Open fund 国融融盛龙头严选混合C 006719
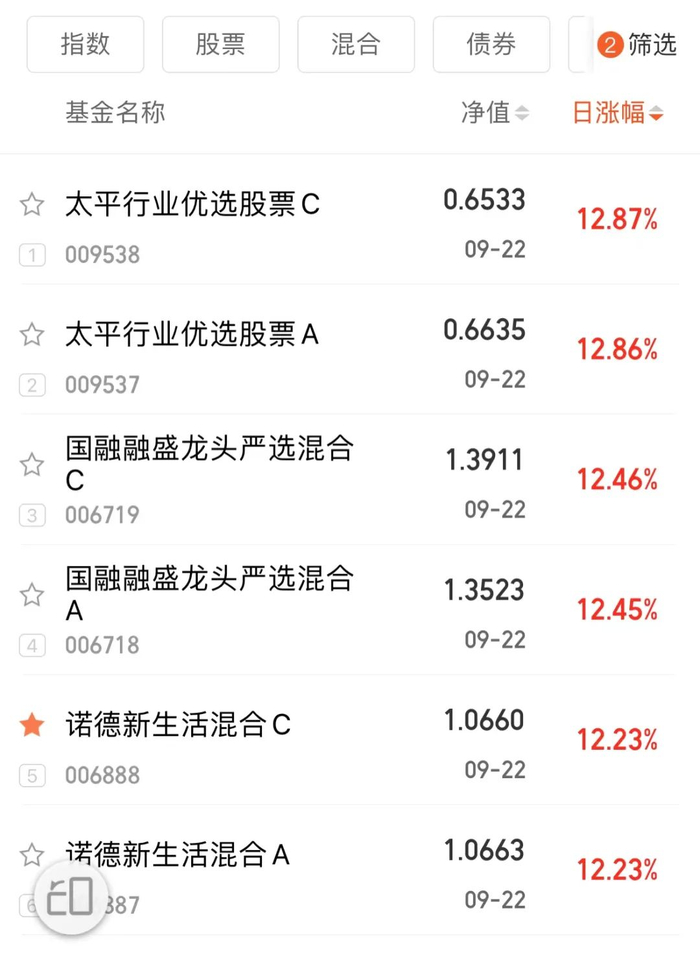The width and height of the screenshot is (700, 955). point(209,463)
